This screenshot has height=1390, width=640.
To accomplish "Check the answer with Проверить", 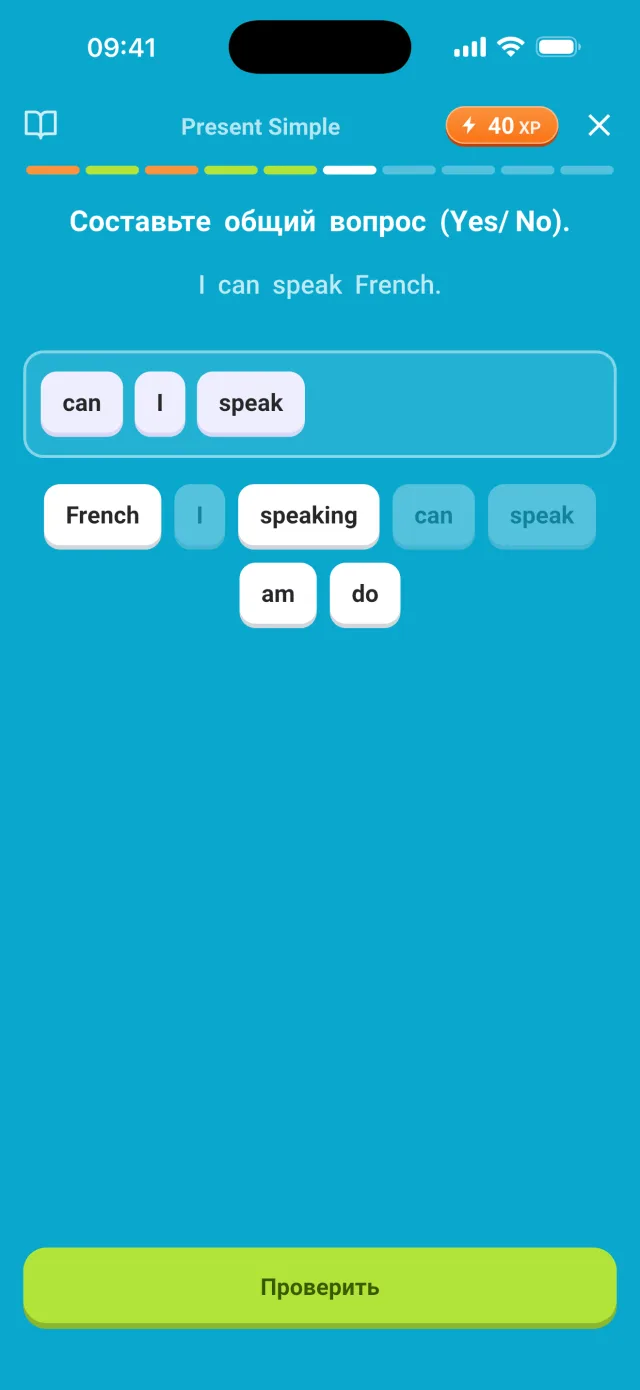I will tap(320, 1287).
